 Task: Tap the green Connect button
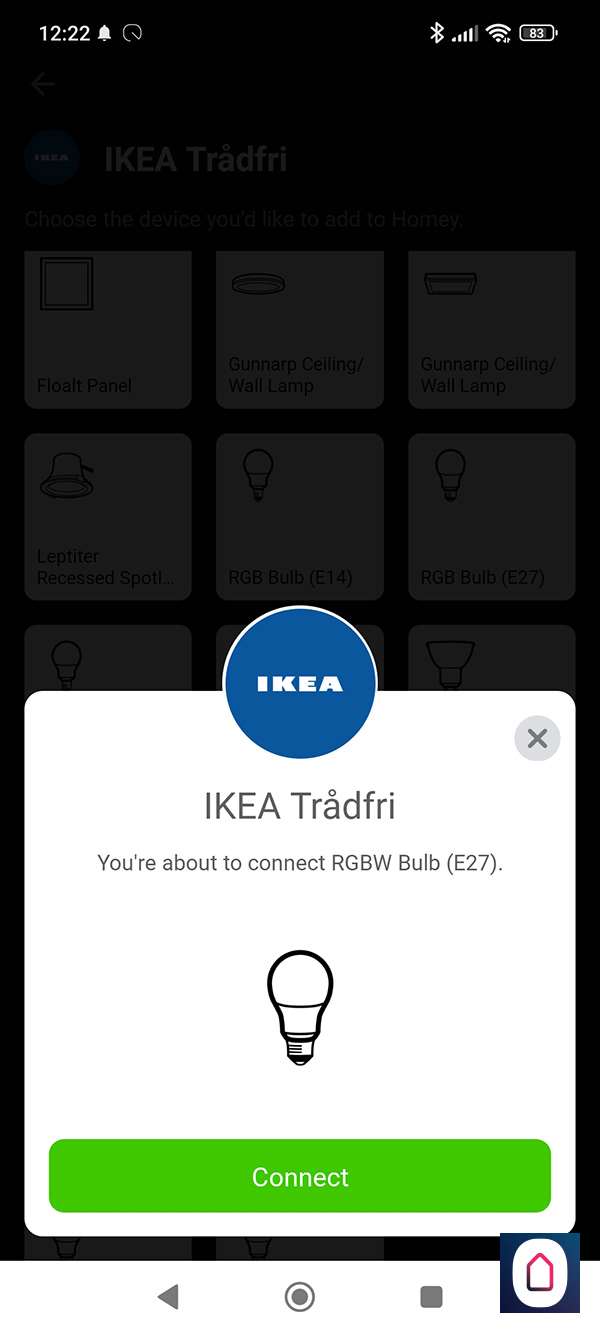pyautogui.click(x=300, y=1176)
